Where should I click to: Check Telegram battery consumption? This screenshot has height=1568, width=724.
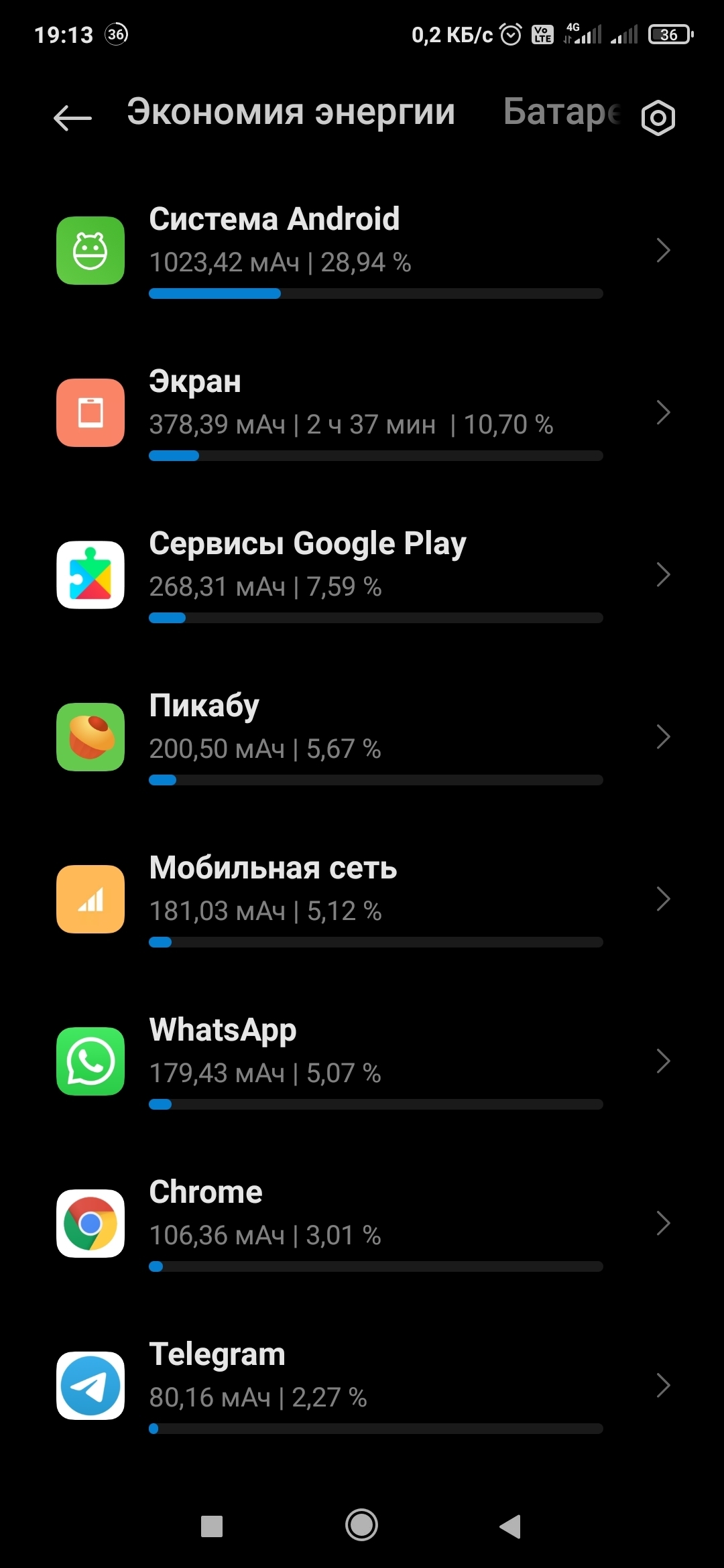click(x=362, y=1386)
